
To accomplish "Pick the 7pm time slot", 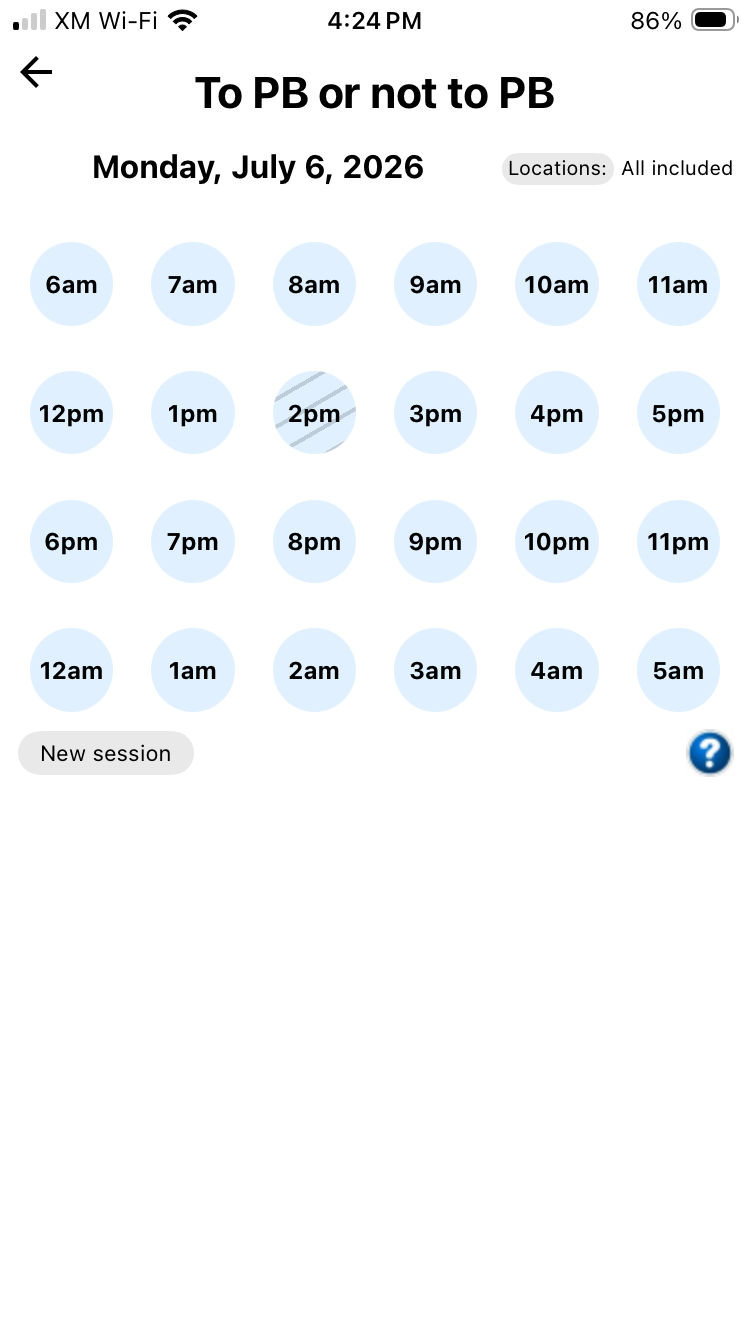I will pos(193,542).
